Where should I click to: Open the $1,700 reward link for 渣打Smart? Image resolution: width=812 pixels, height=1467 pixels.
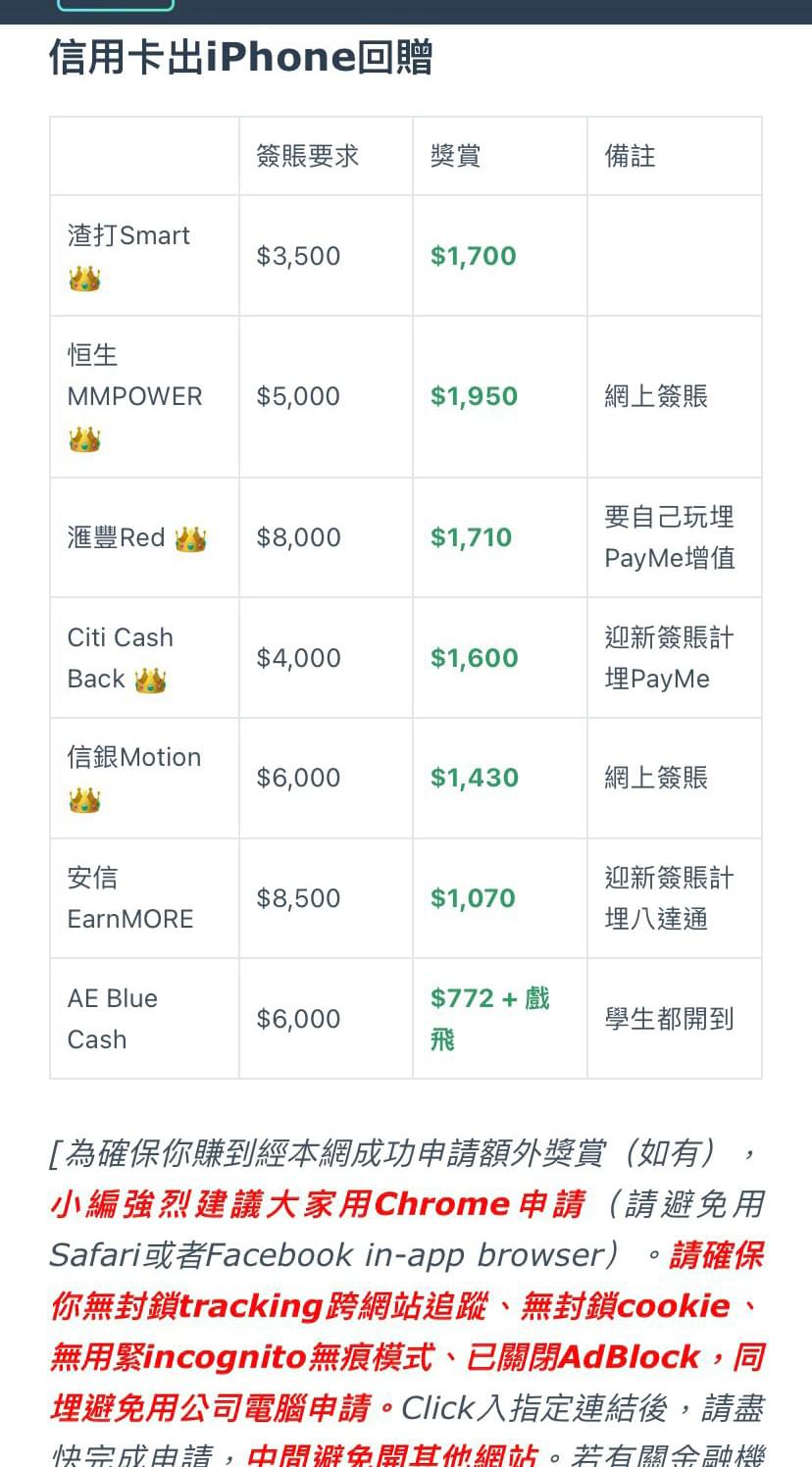tap(473, 256)
